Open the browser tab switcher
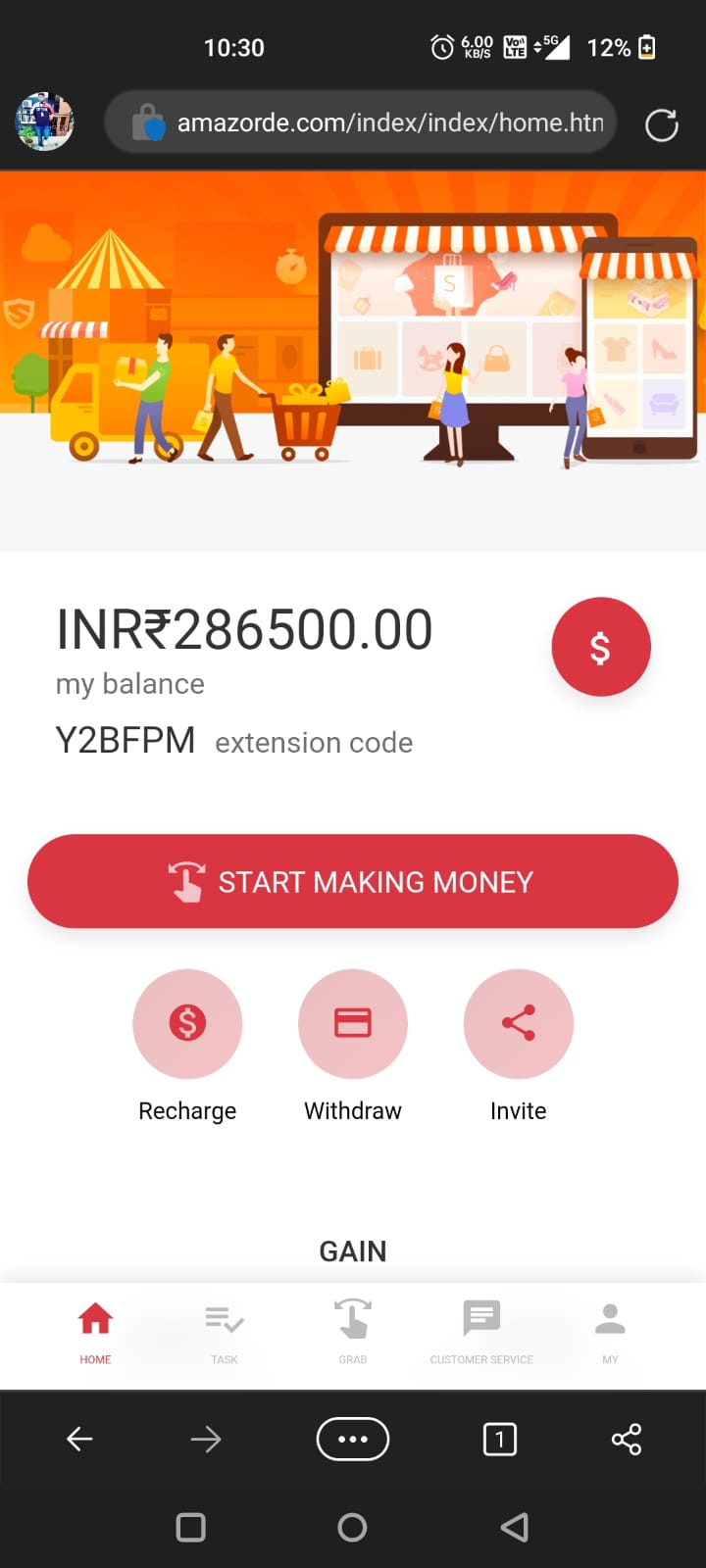 tap(500, 1439)
